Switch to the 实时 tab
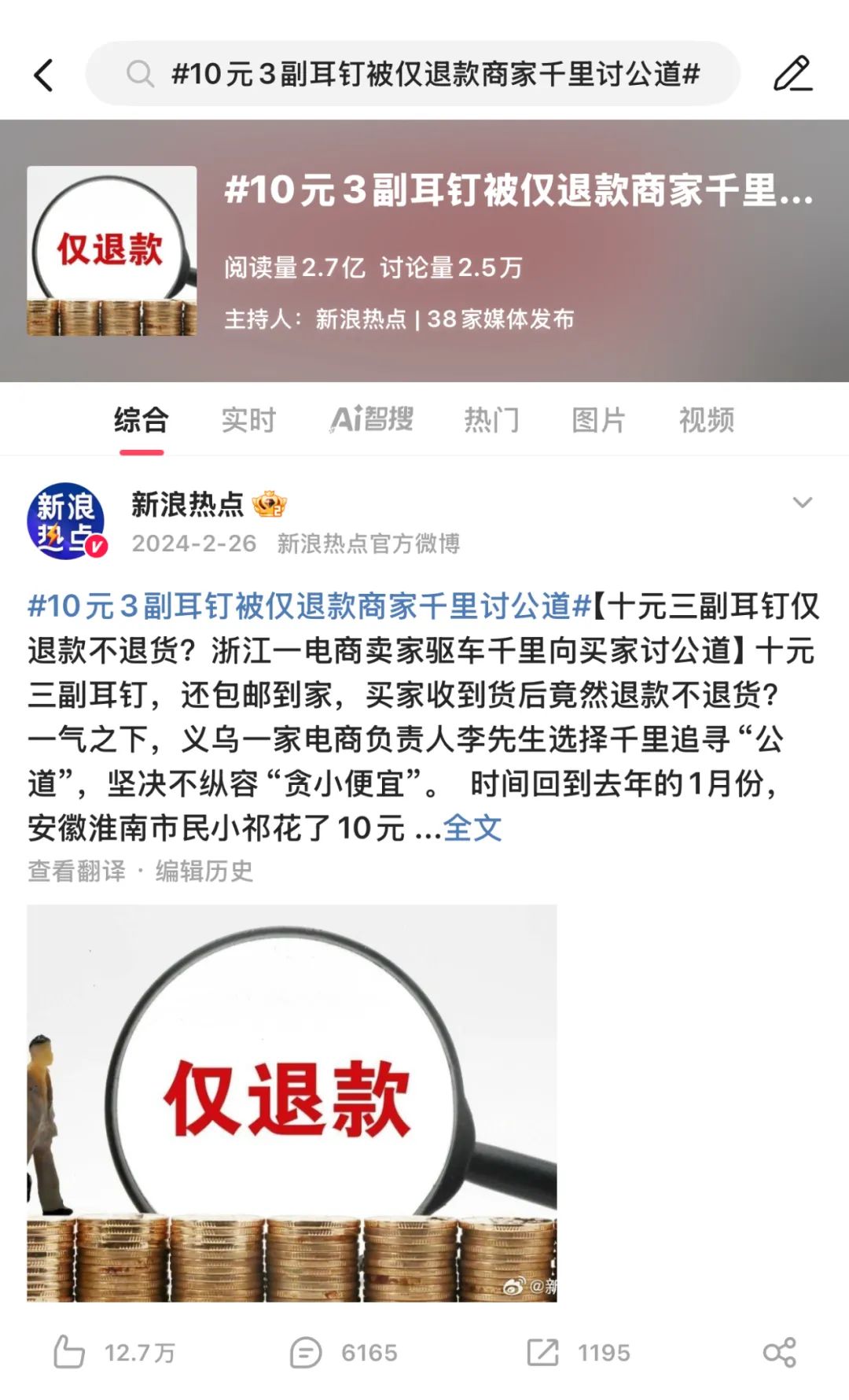Screen dimensions: 849x1400 point(248,420)
